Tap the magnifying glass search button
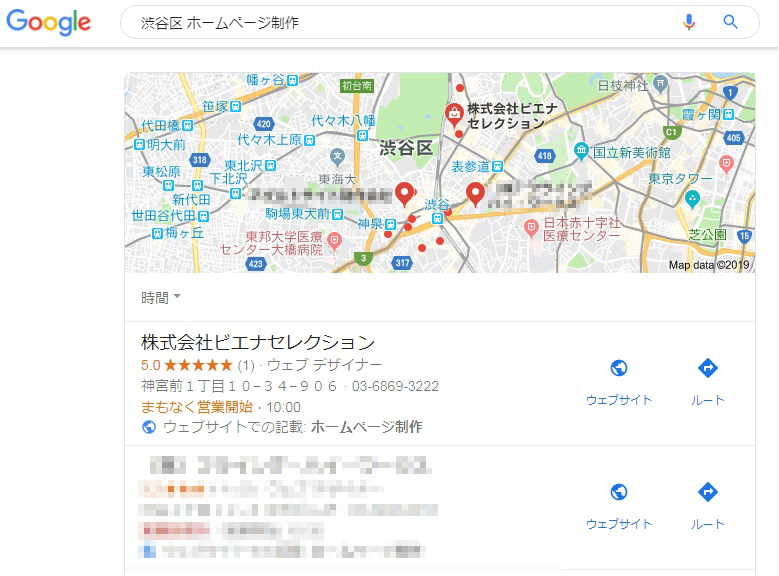Image resolution: width=779 pixels, height=576 pixels. click(x=731, y=22)
